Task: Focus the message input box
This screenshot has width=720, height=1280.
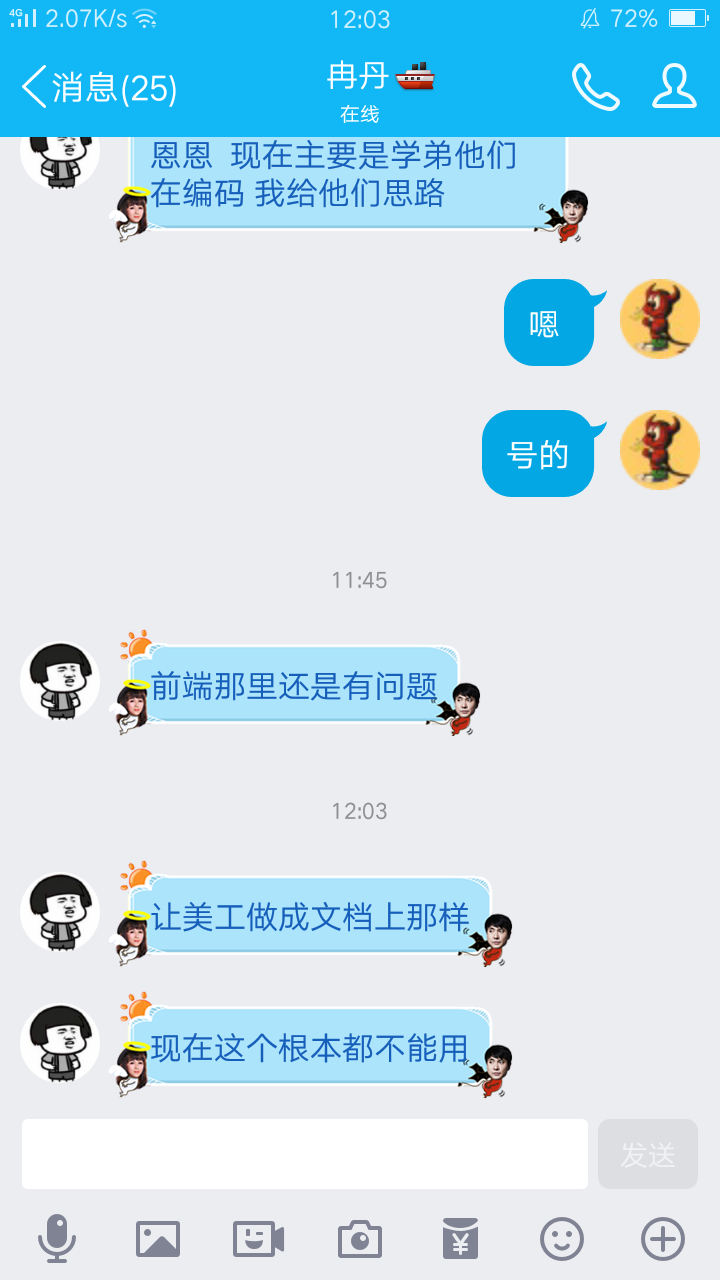Action: pos(305,1154)
